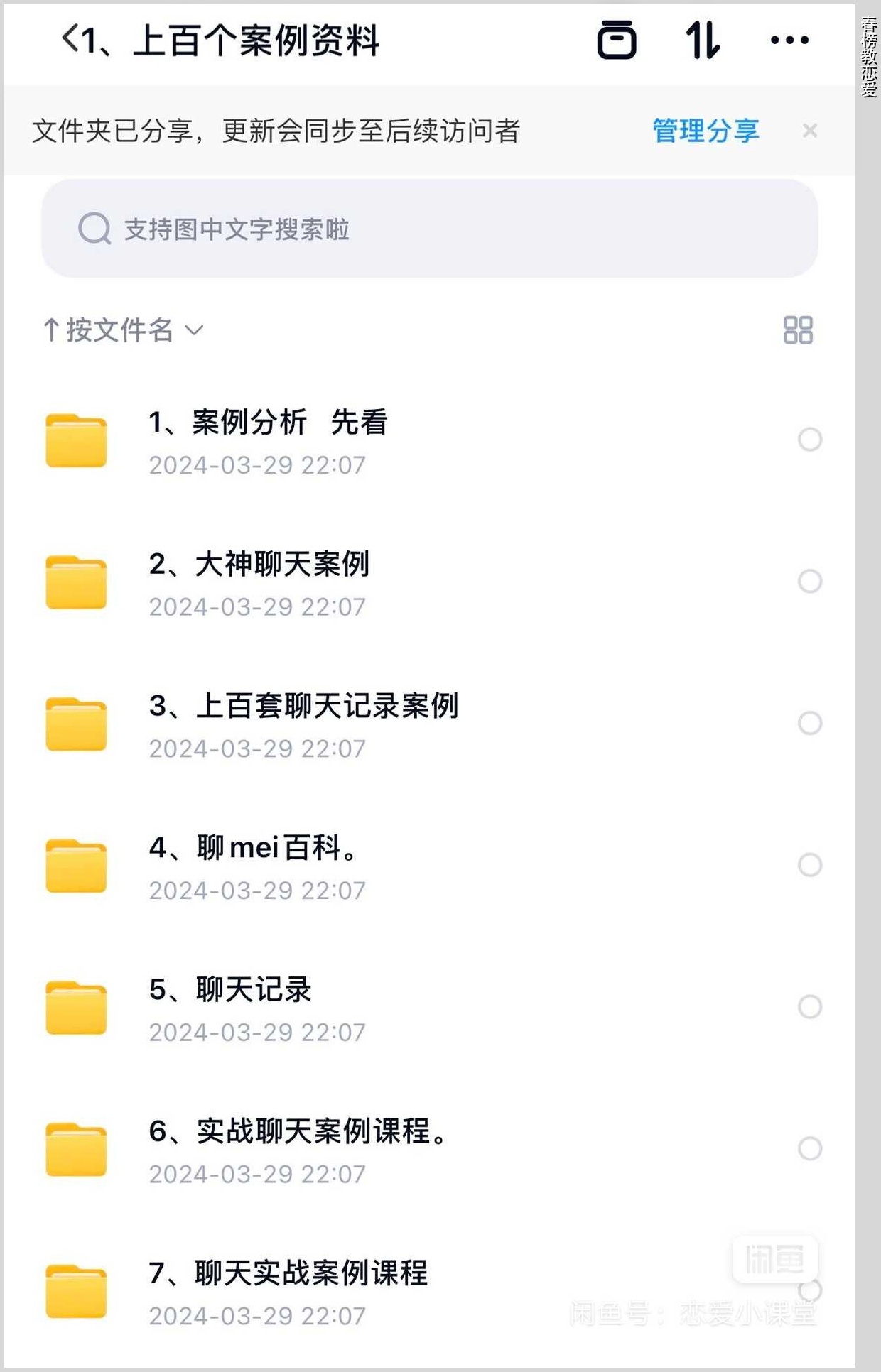Viewport: 881px width, 1372px height.
Task: Open the transfer list arrows icon
Action: pyautogui.click(x=703, y=40)
